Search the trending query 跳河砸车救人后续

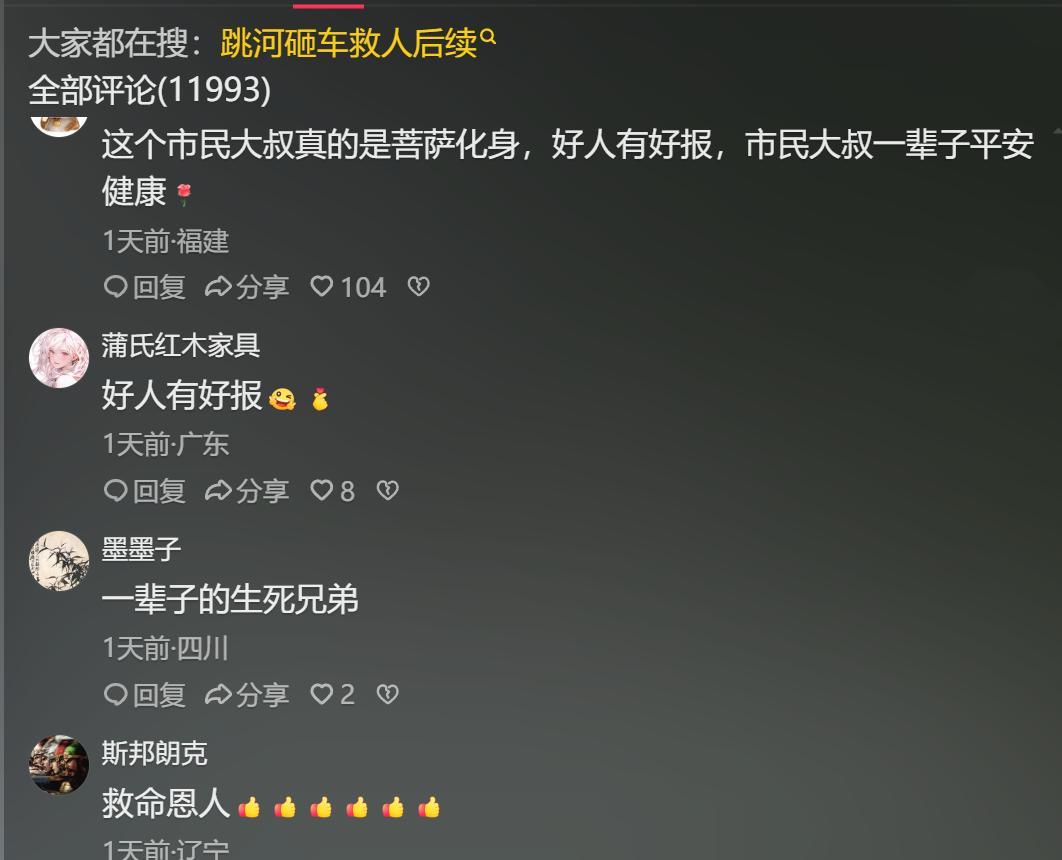tap(348, 43)
